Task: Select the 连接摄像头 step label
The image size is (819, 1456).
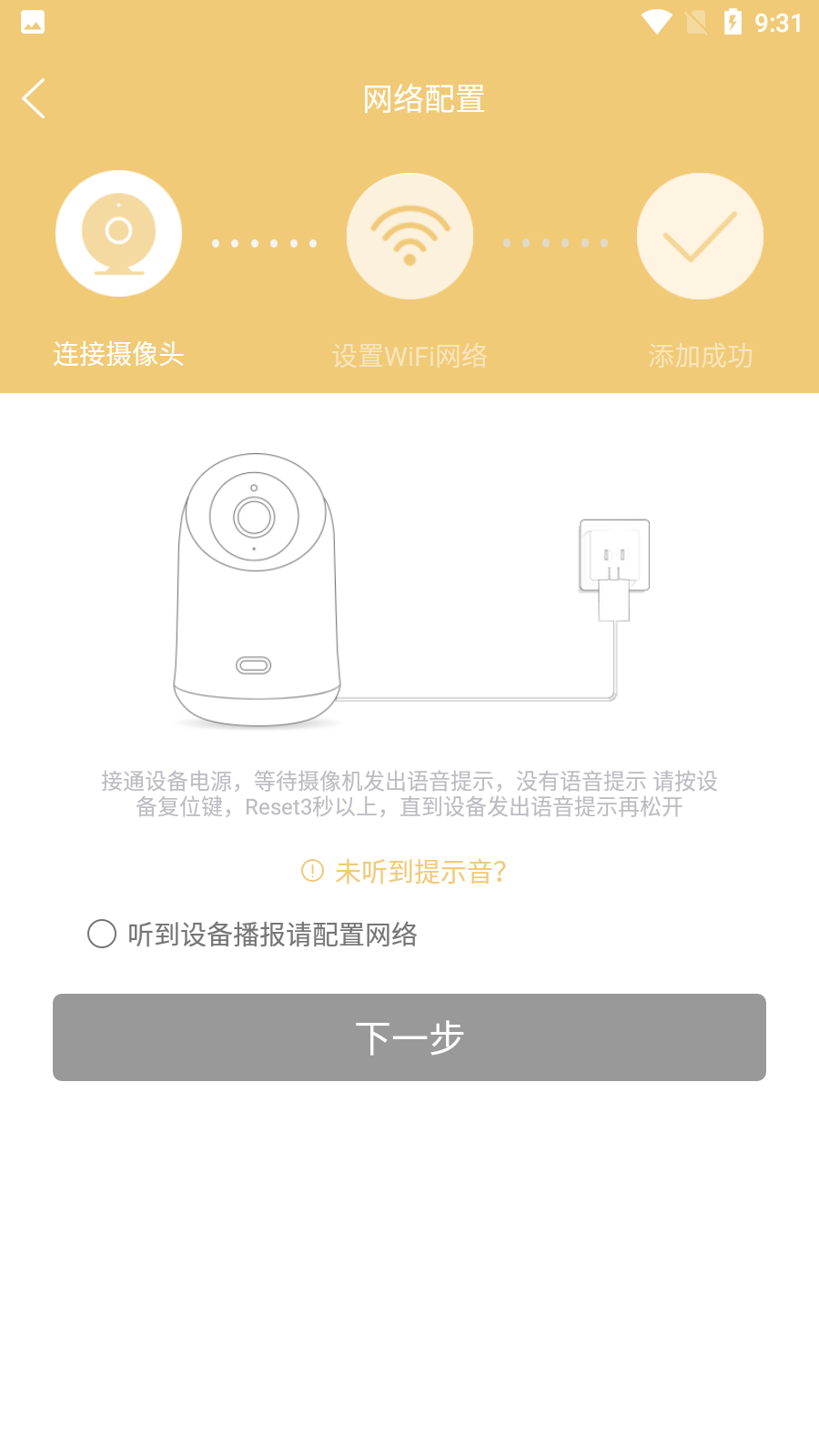Action: coord(117,356)
